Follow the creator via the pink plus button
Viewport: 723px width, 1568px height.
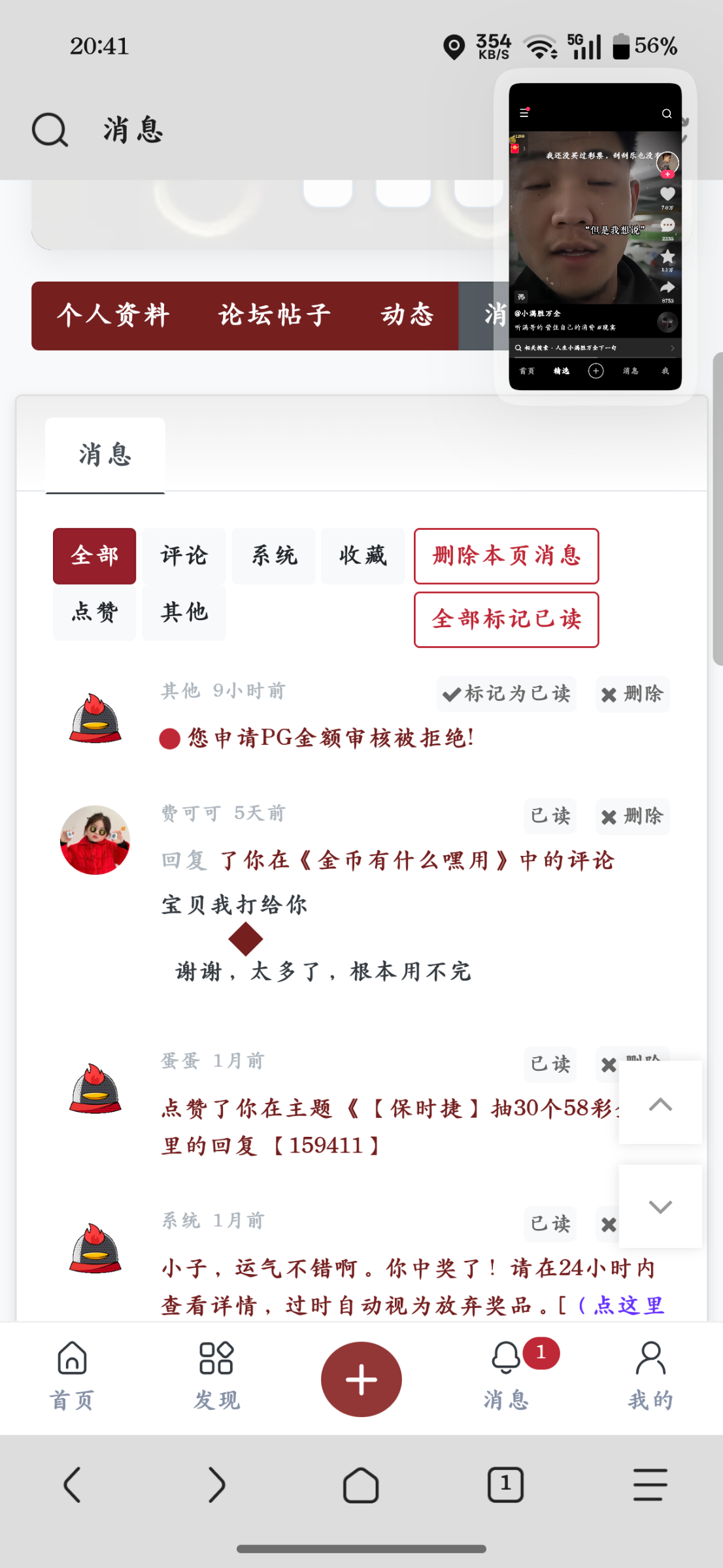(666, 175)
